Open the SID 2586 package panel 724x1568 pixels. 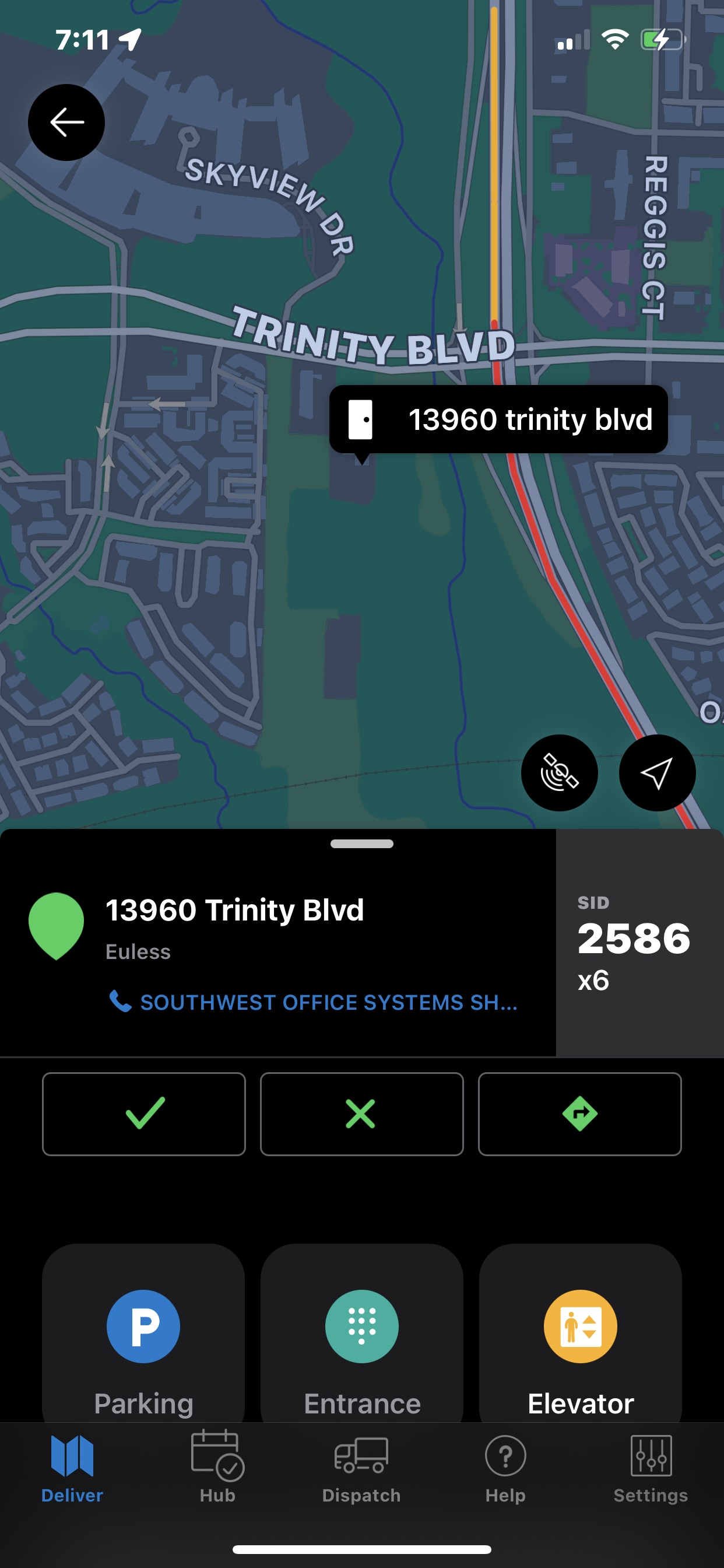639,942
